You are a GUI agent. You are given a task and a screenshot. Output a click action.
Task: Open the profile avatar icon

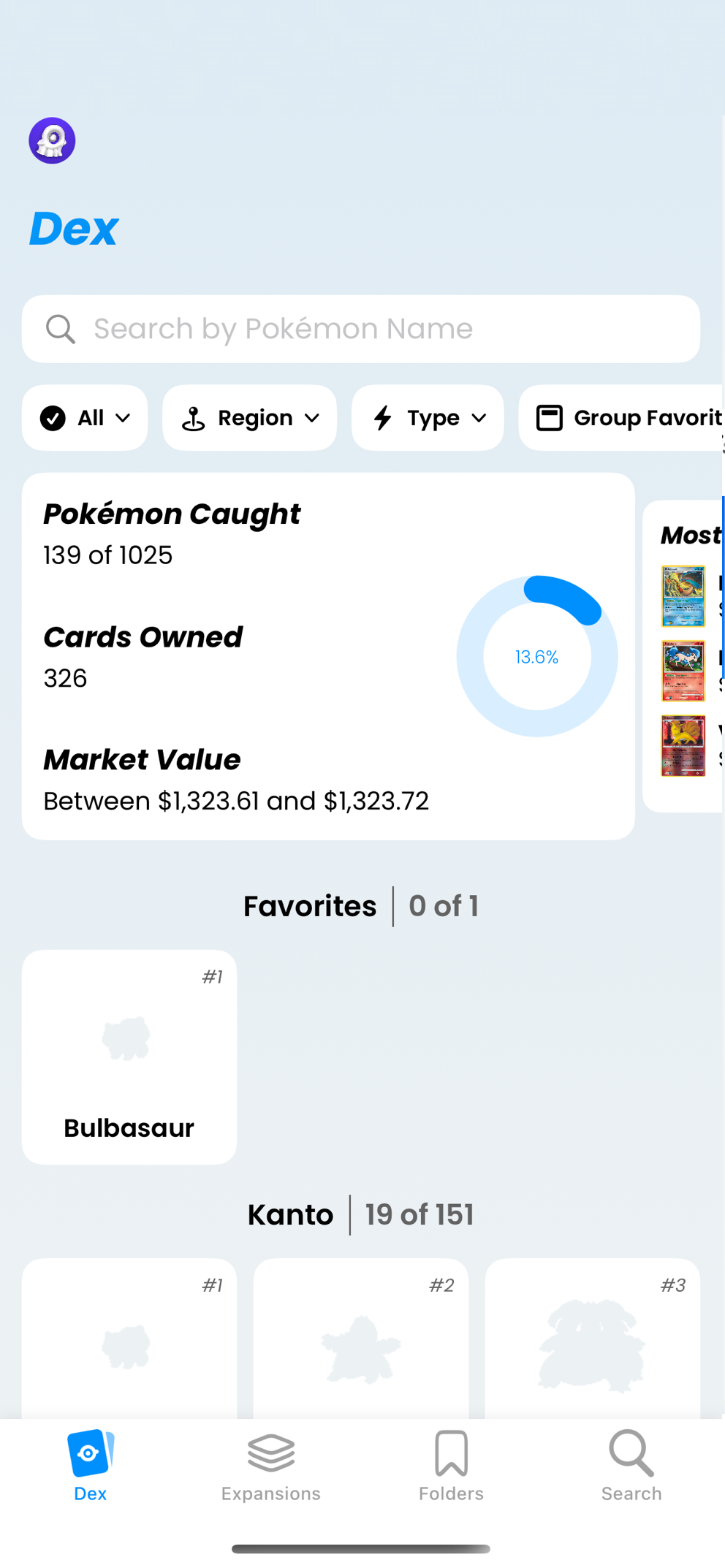tap(52, 140)
